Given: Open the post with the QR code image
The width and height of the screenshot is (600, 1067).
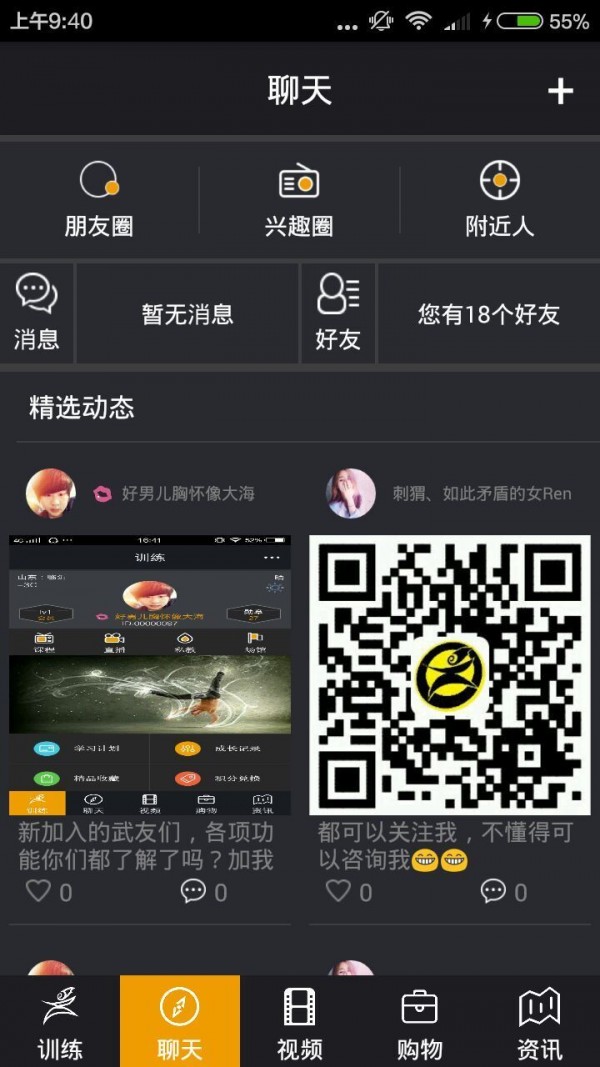Looking at the screenshot, I should click(449, 675).
